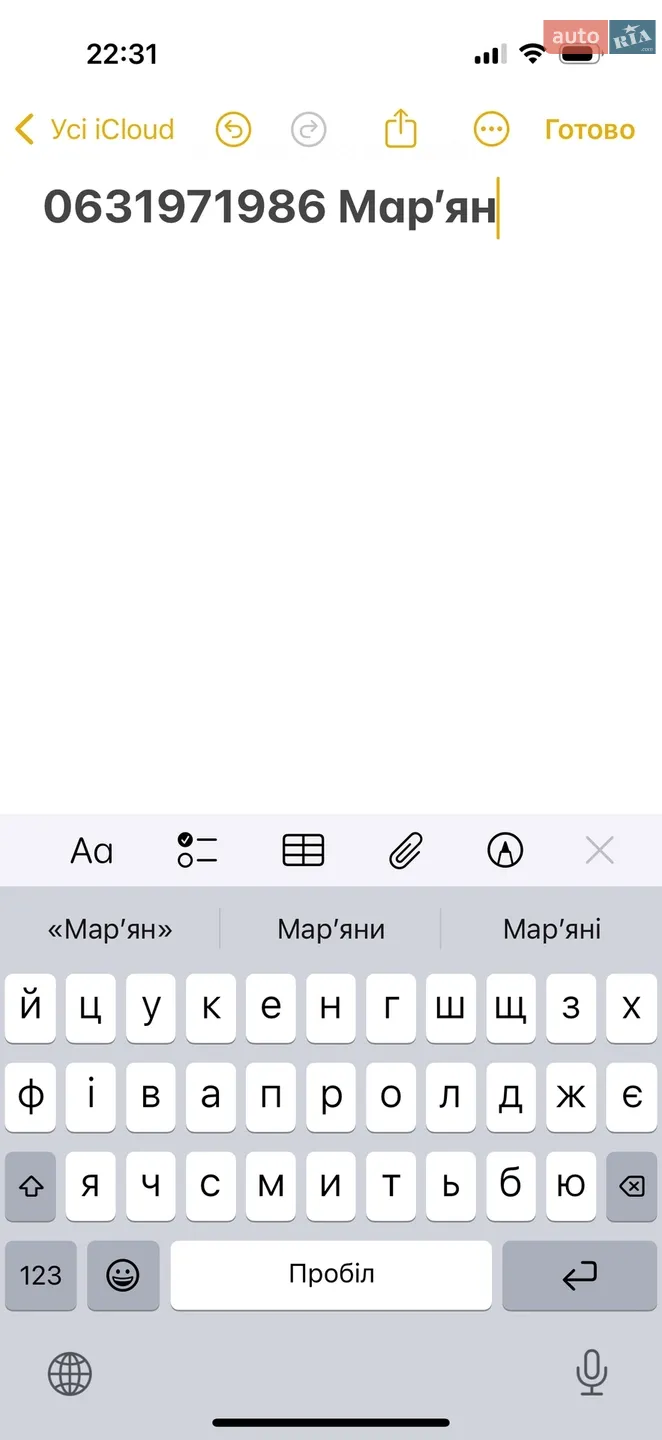Choose the suggestion Мар'яни
Screen dimensions: 662x1440
(x=331, y=929)
